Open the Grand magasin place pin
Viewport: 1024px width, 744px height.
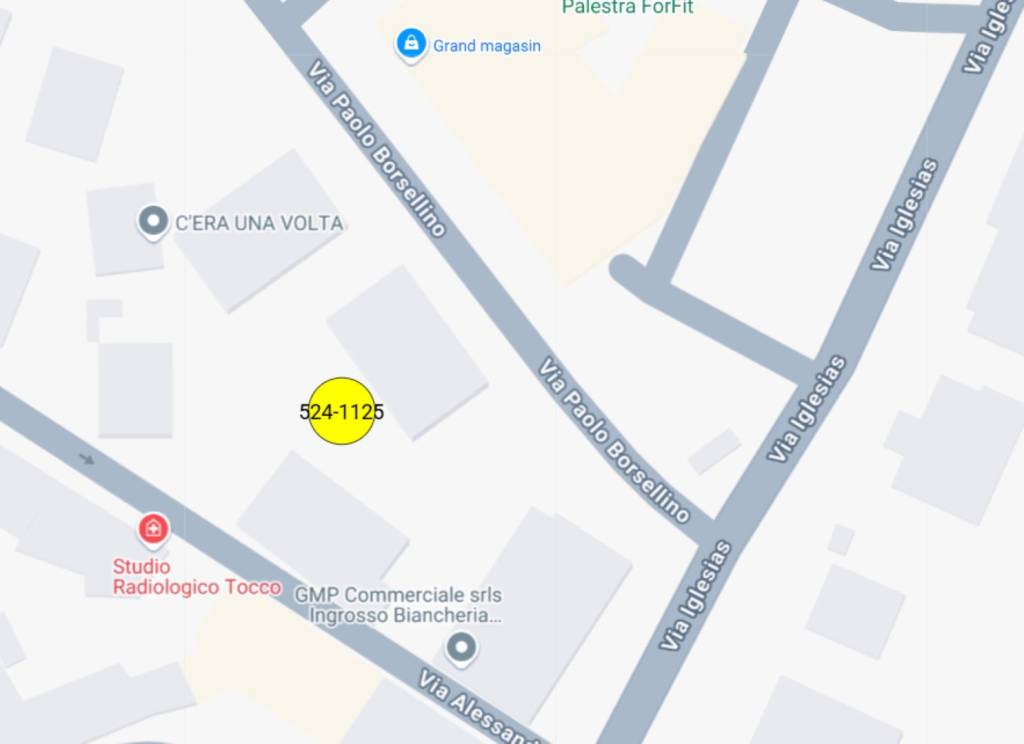tap(411, 44)
